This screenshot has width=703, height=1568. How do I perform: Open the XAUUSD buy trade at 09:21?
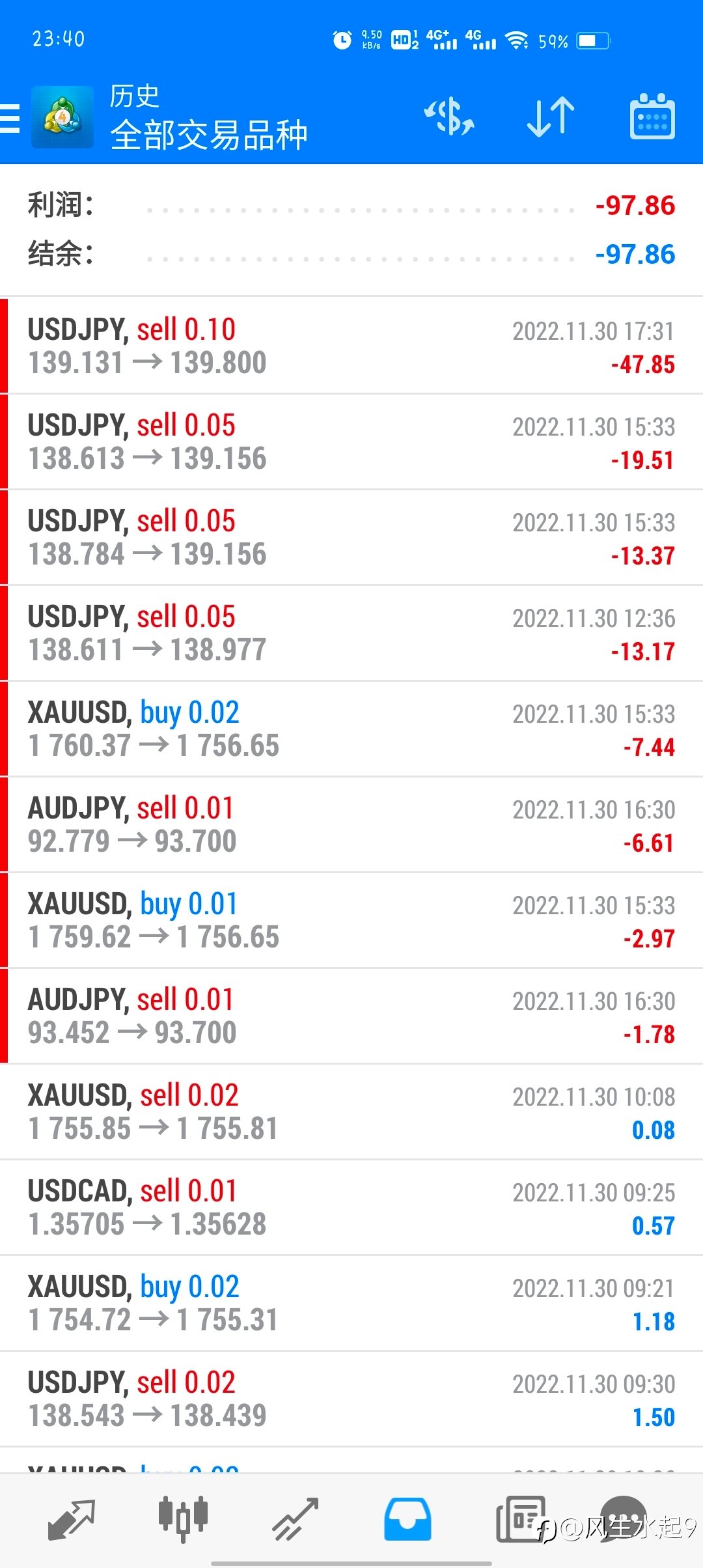pos(351,1303)
